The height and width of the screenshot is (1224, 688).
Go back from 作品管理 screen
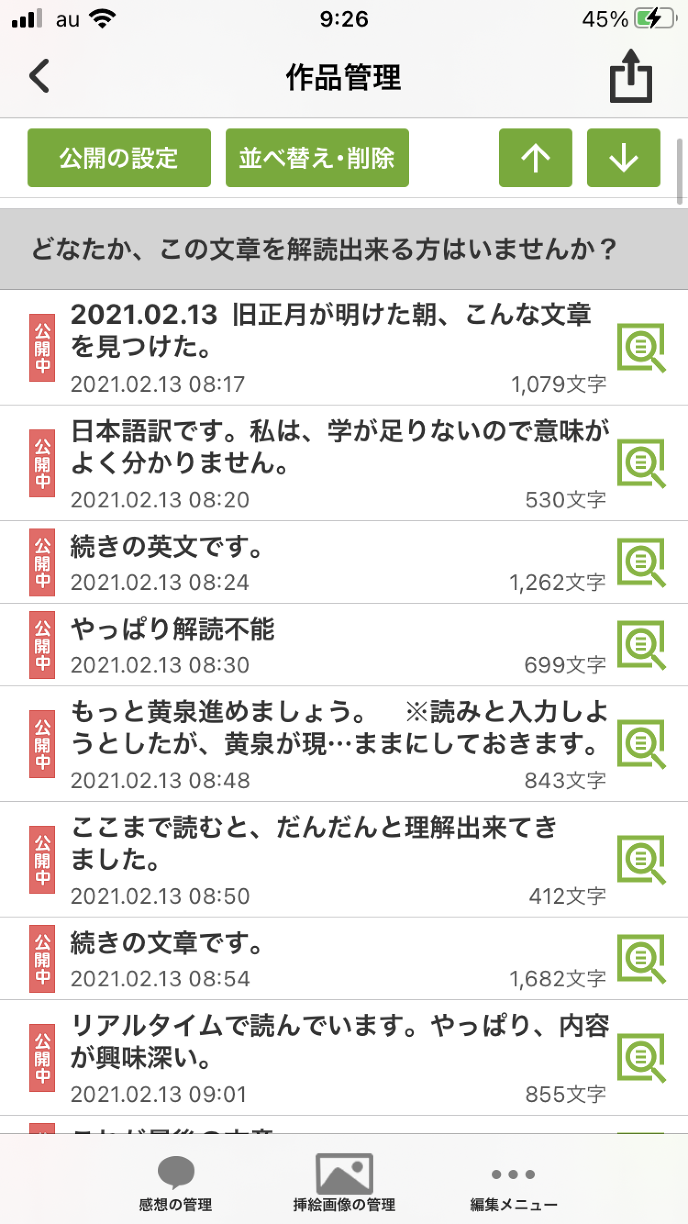[x=39, y=77]
